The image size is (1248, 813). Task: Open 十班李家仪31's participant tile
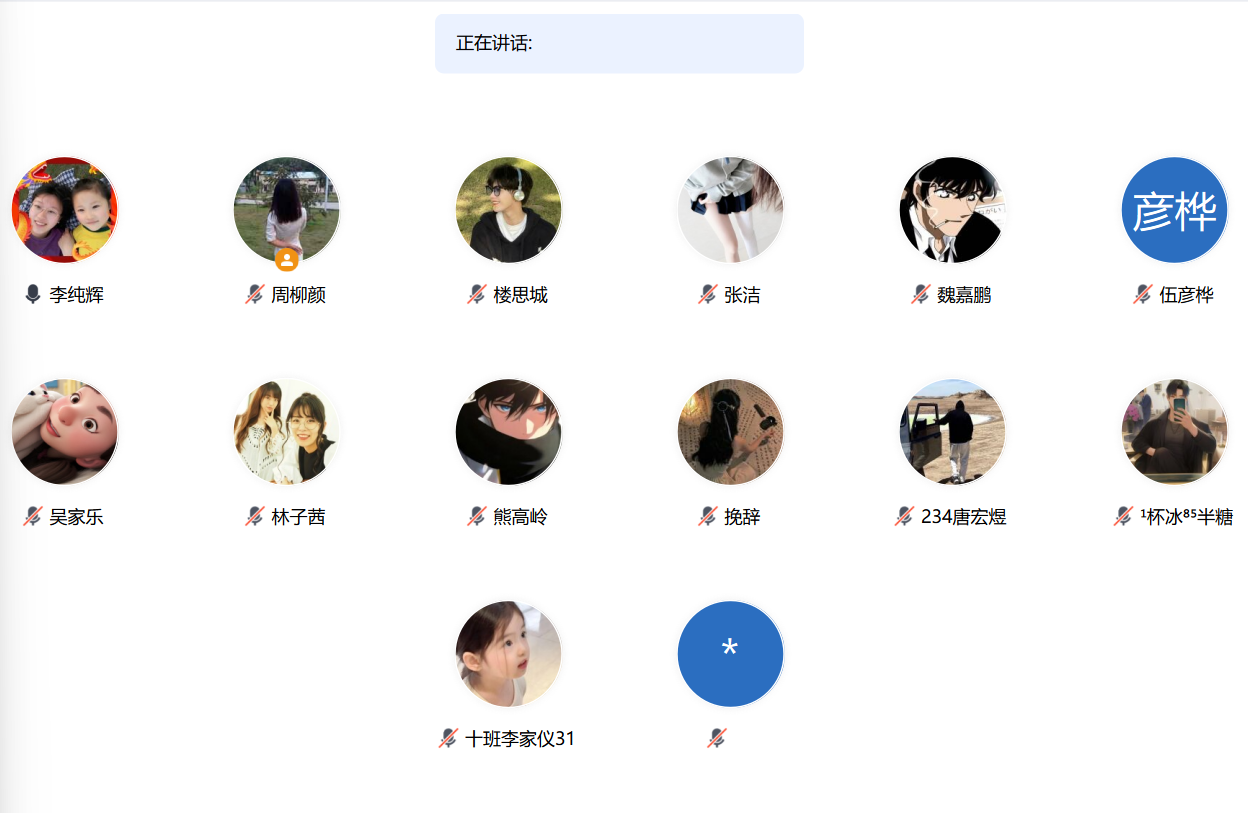(x=508, y=654)
